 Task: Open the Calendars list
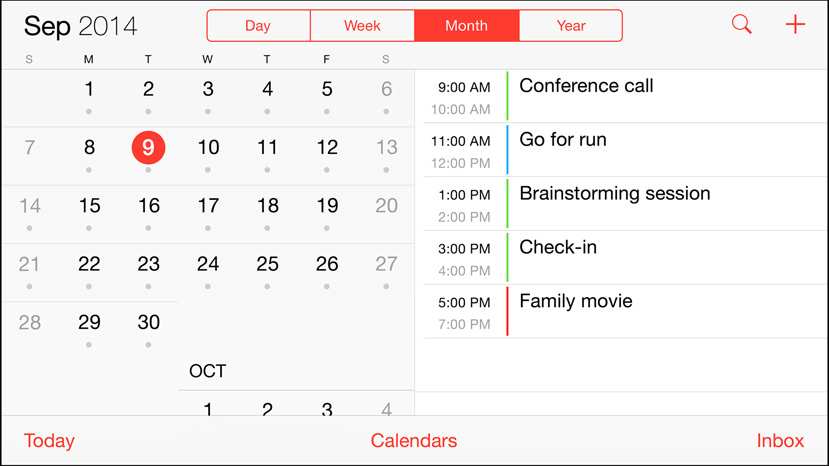(414, 441)
